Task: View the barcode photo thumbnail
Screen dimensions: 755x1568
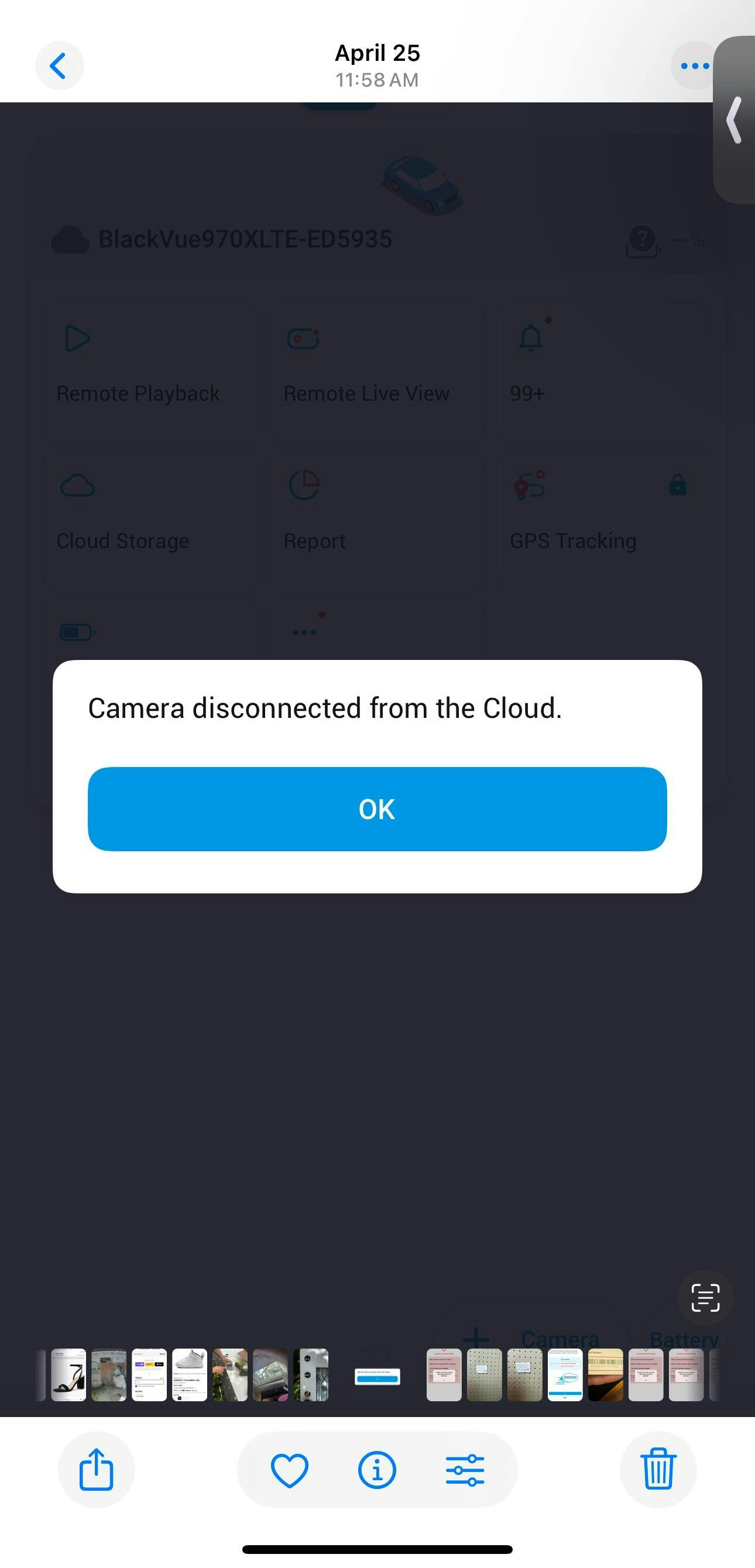Action: (x=605, y=1375)
